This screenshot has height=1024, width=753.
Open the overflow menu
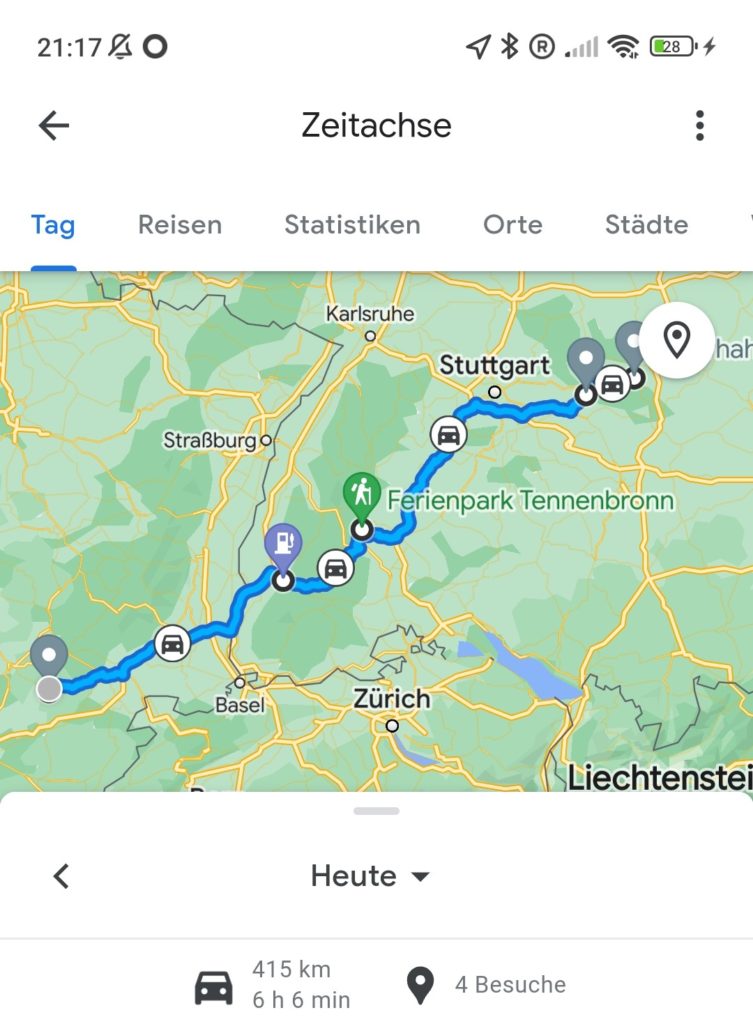699,126
